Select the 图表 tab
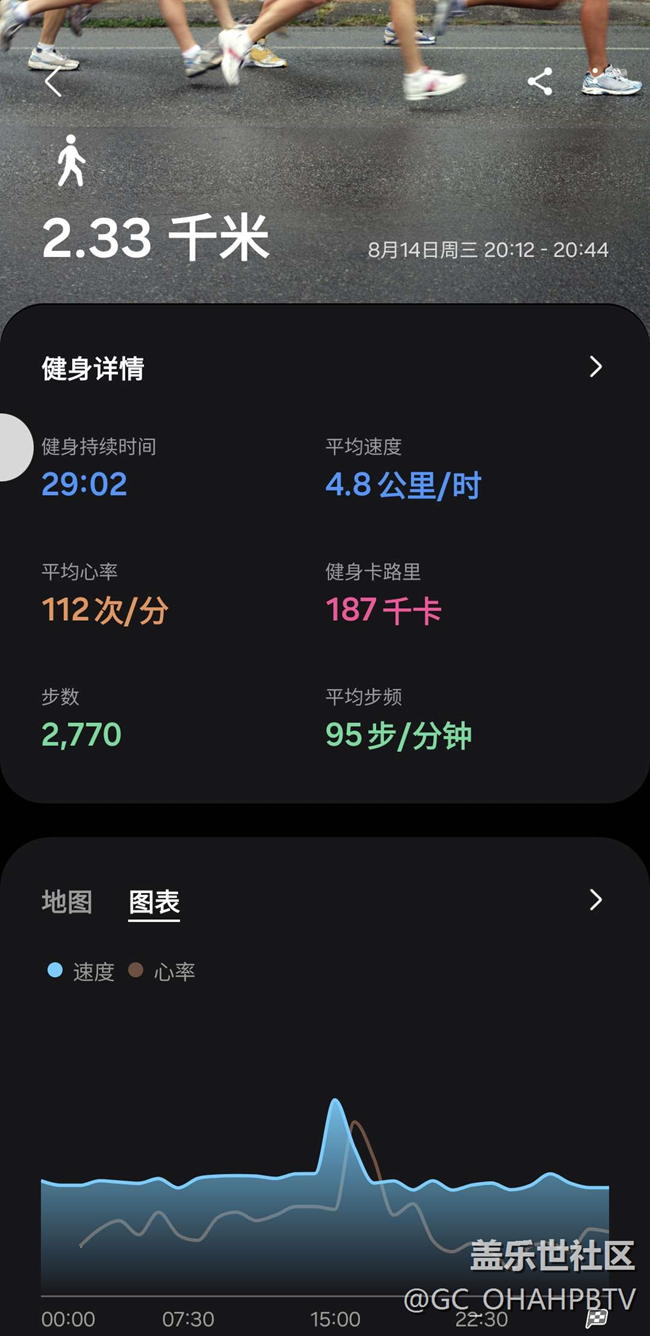Image resolution: width=650 pixels, height=1336 pixels. click(x=154, y=901)
